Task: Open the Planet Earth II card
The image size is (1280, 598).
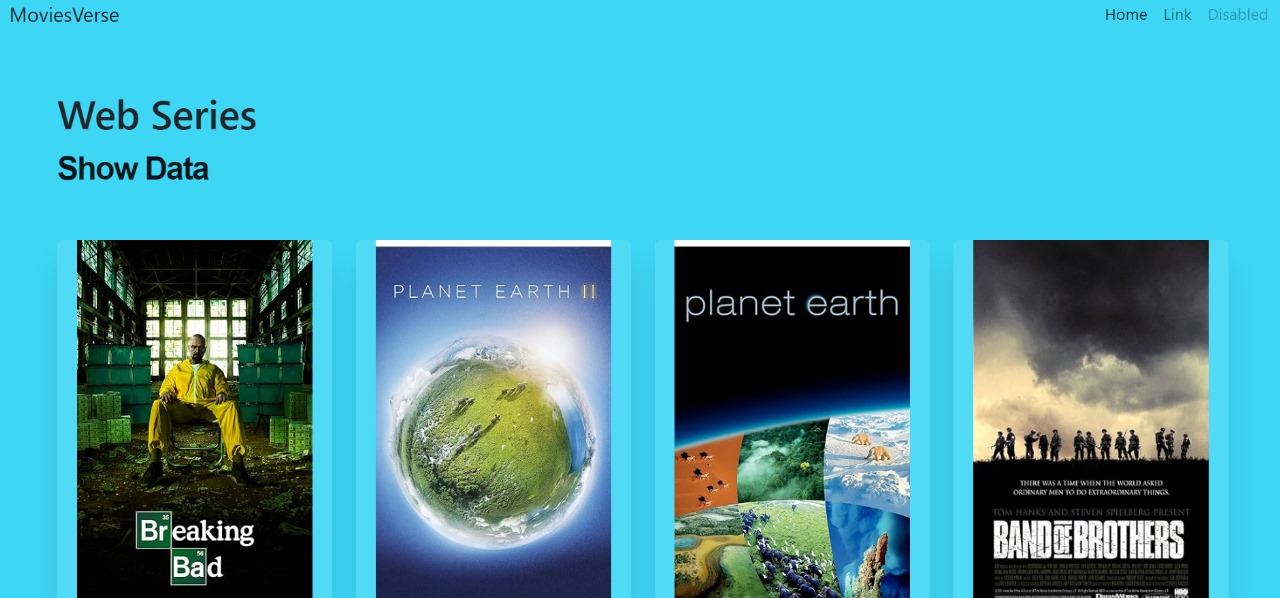Action: (493, 420)
